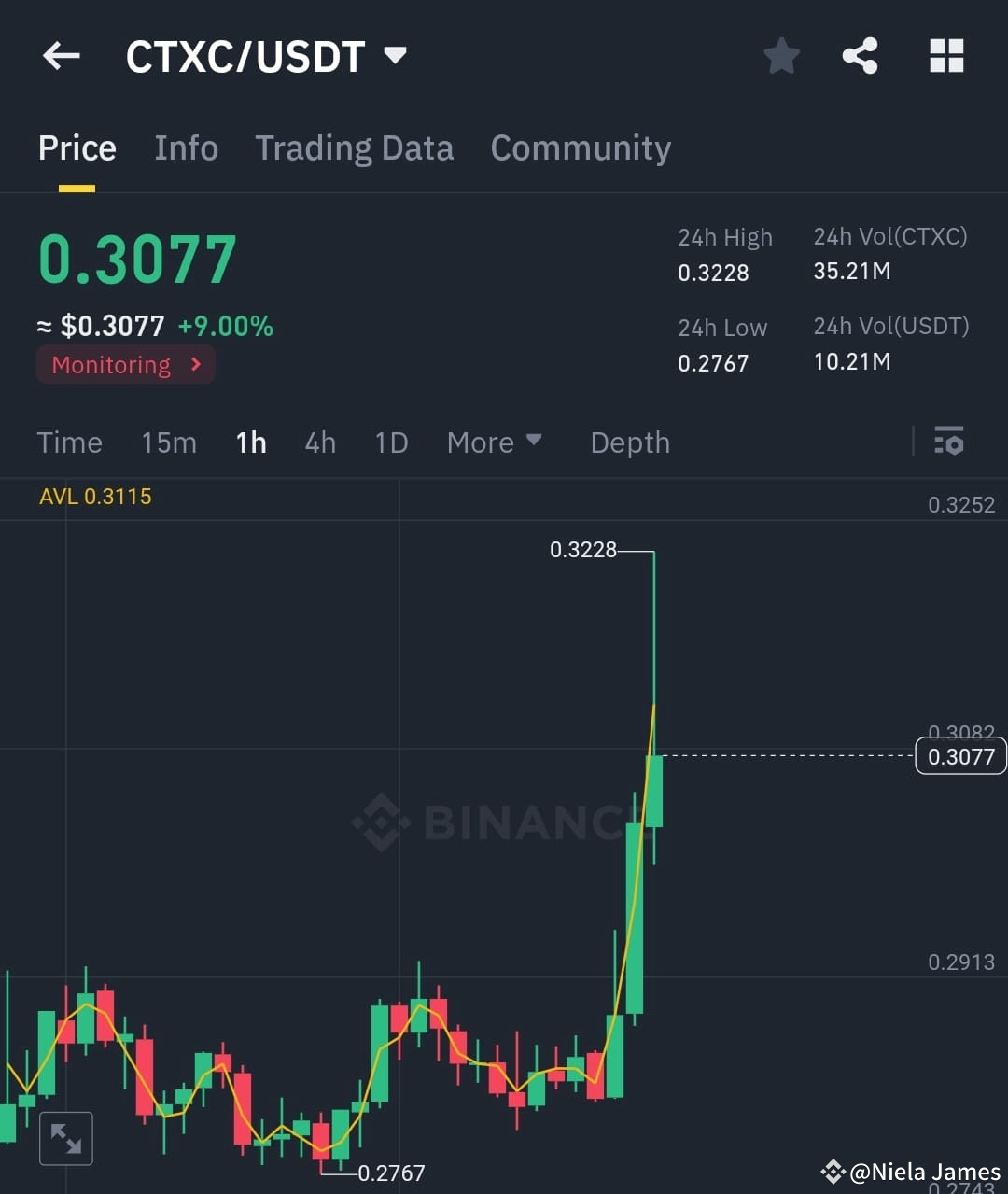Image resolution: width=1008 pixels, height=1194 pixels.
Task: Open the share options
Action: (x=860, y=56)
